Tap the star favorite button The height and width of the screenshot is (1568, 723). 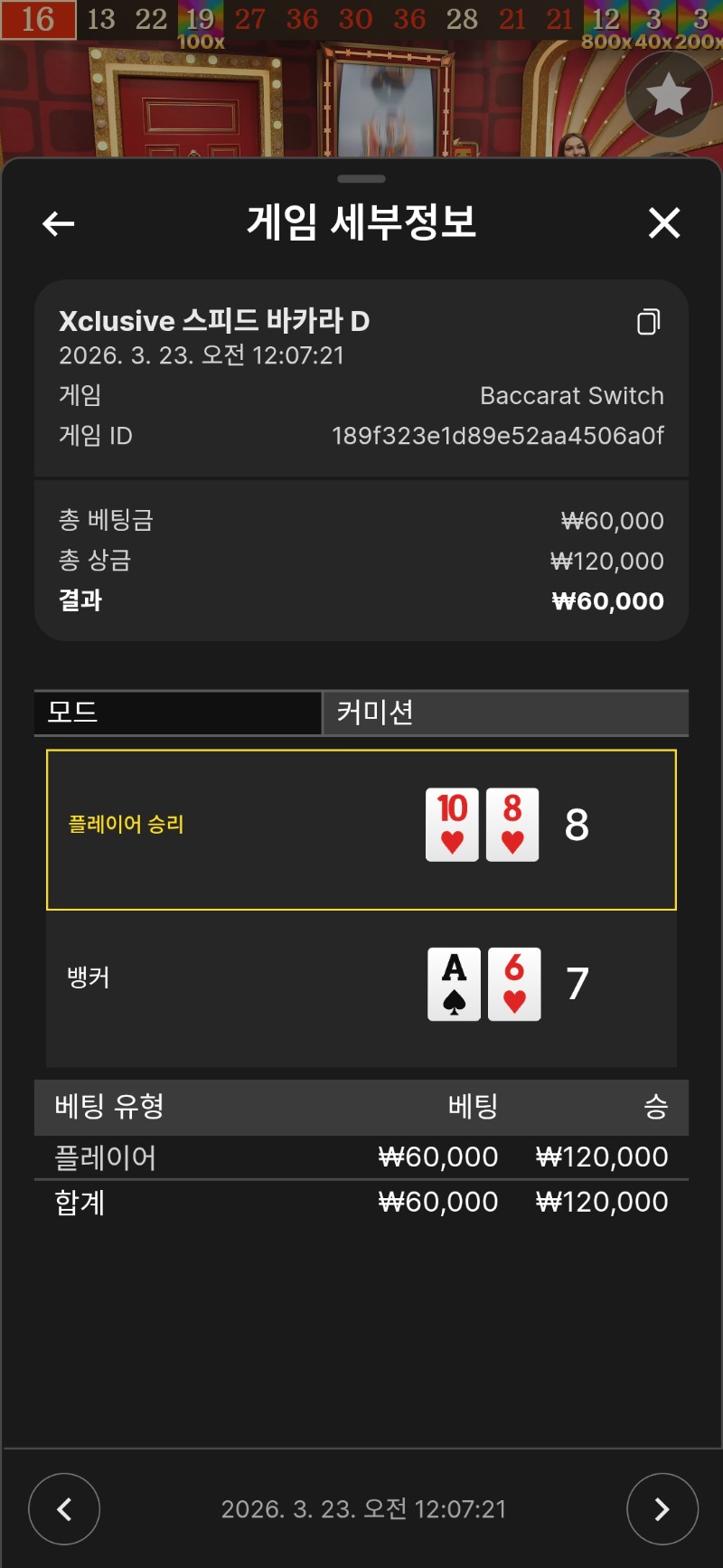click(x=669, y=94)
